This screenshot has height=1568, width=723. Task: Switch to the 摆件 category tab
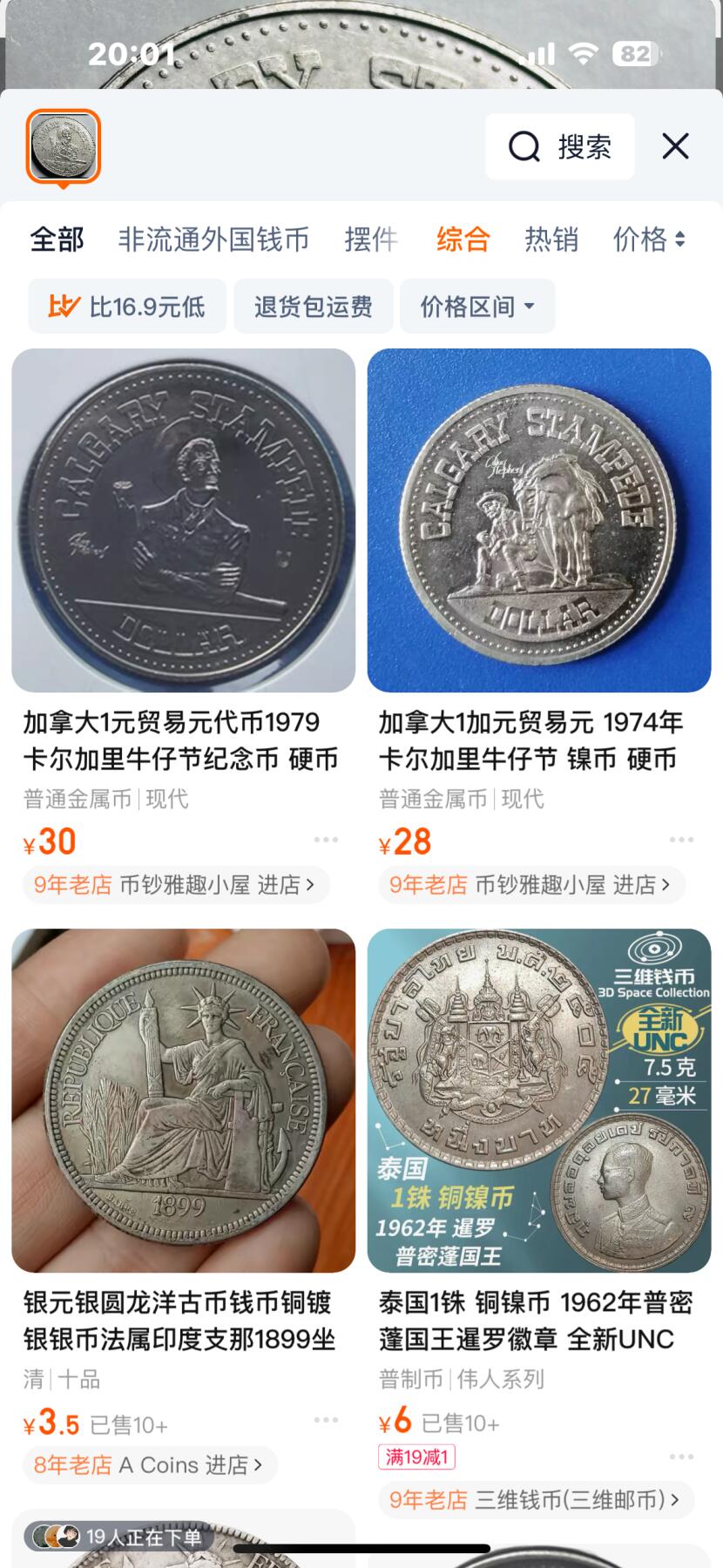click(371, 239)
